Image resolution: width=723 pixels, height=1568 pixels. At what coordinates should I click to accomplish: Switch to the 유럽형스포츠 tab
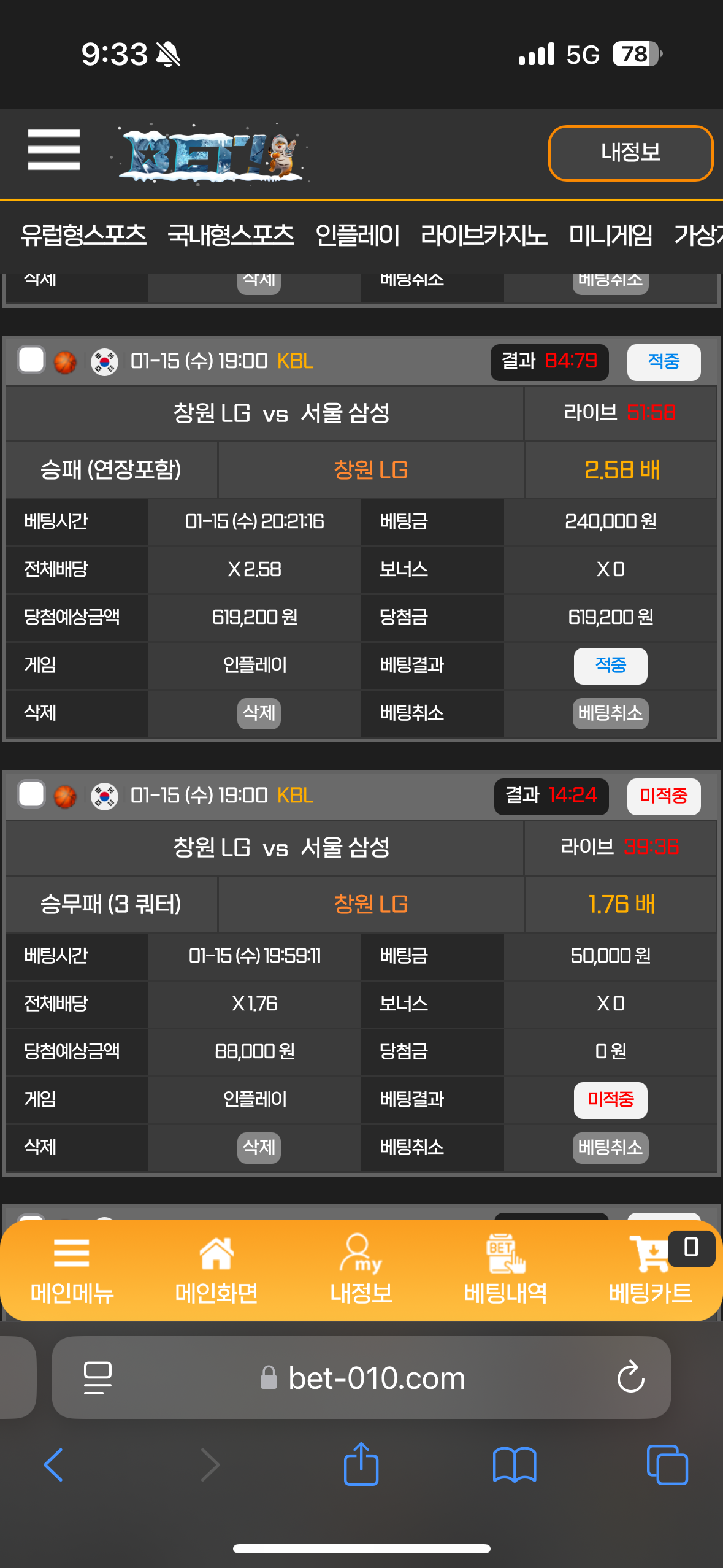click(x=83, y=236)
